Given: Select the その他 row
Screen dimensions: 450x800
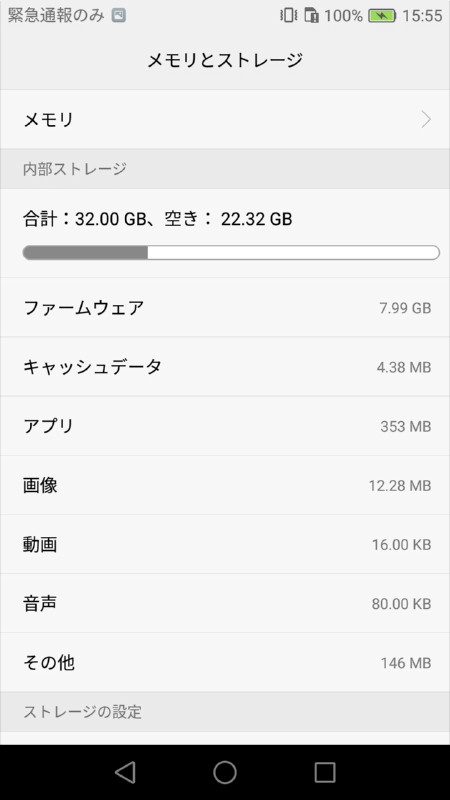Looking at the screenshot, I should 225,662.
